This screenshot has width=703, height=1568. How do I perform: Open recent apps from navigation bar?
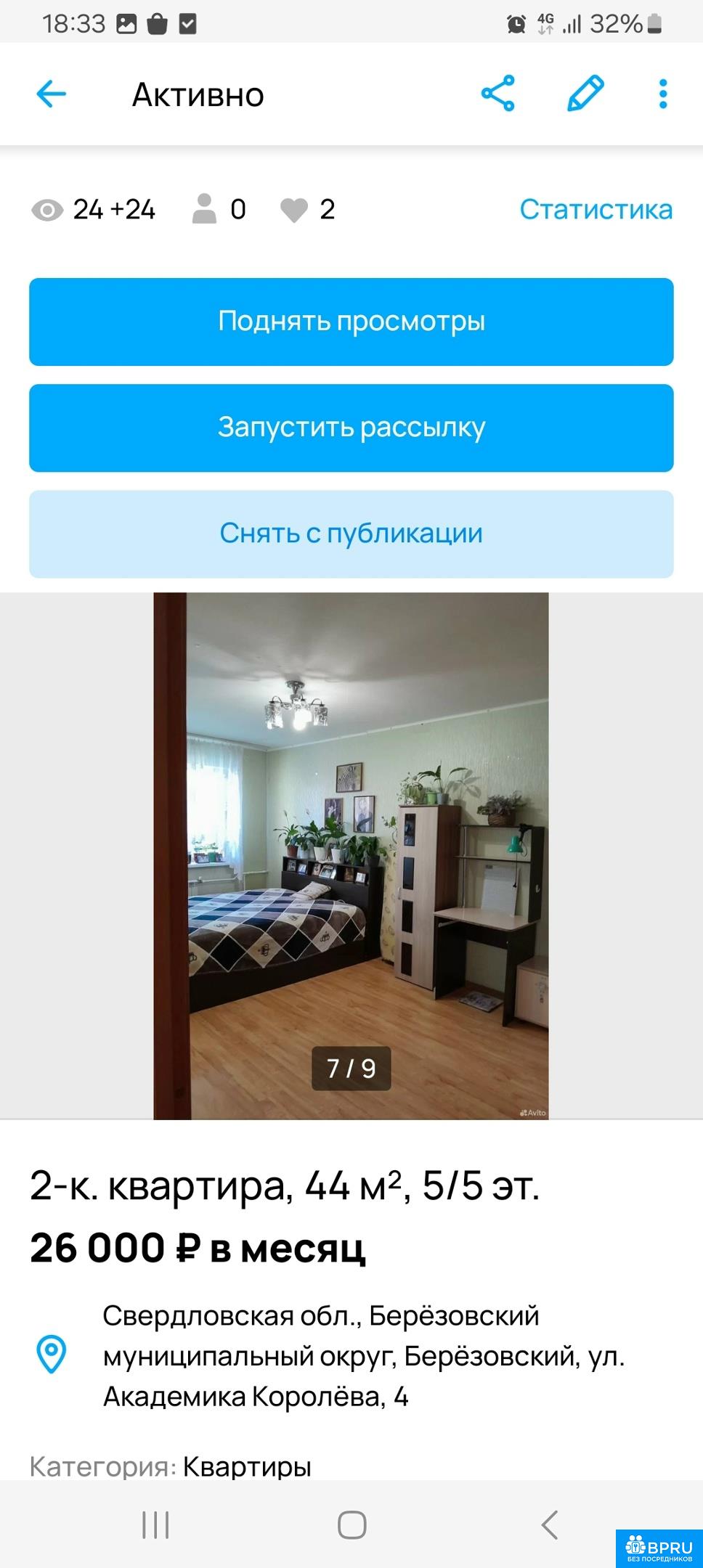(155, 1524)
